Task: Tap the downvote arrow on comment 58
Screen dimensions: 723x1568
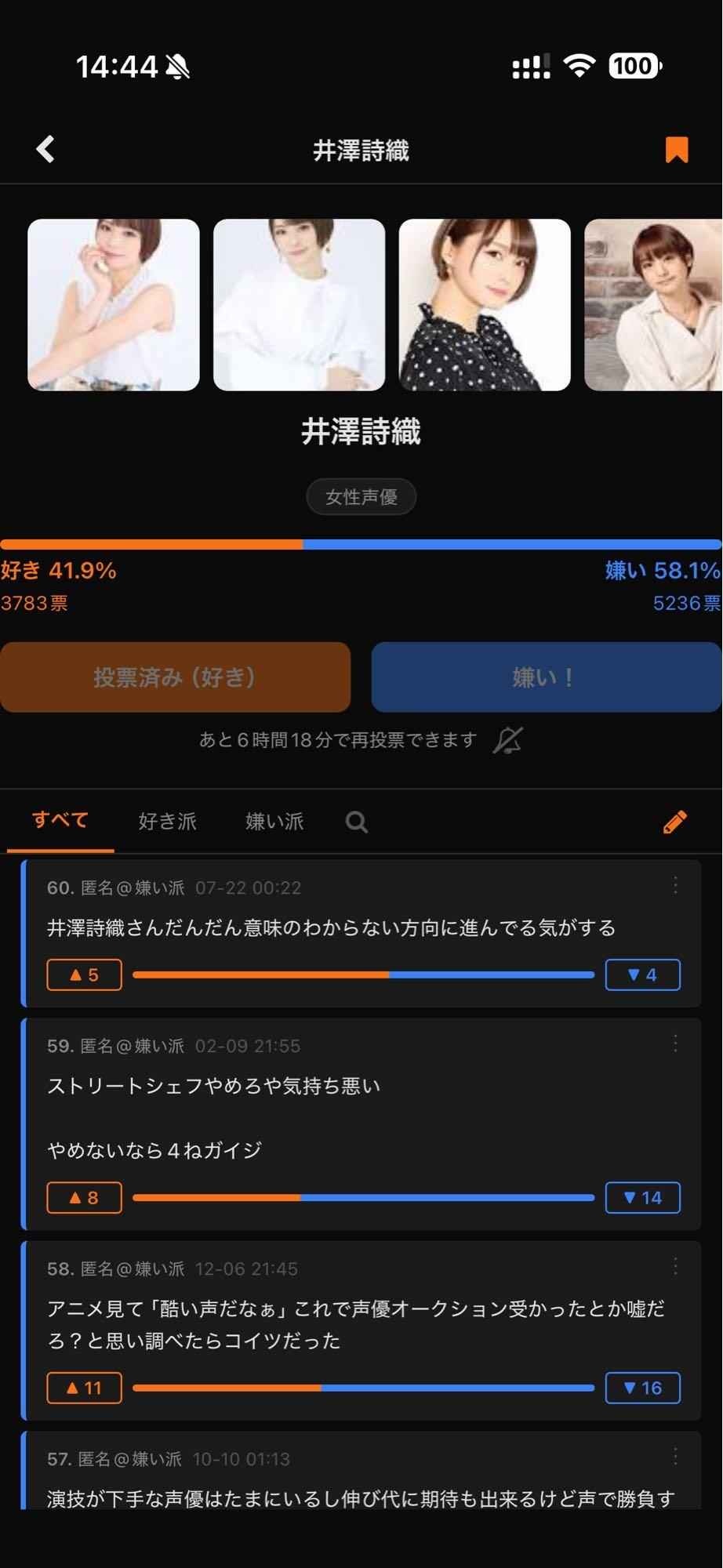Action: [642, 1388]
